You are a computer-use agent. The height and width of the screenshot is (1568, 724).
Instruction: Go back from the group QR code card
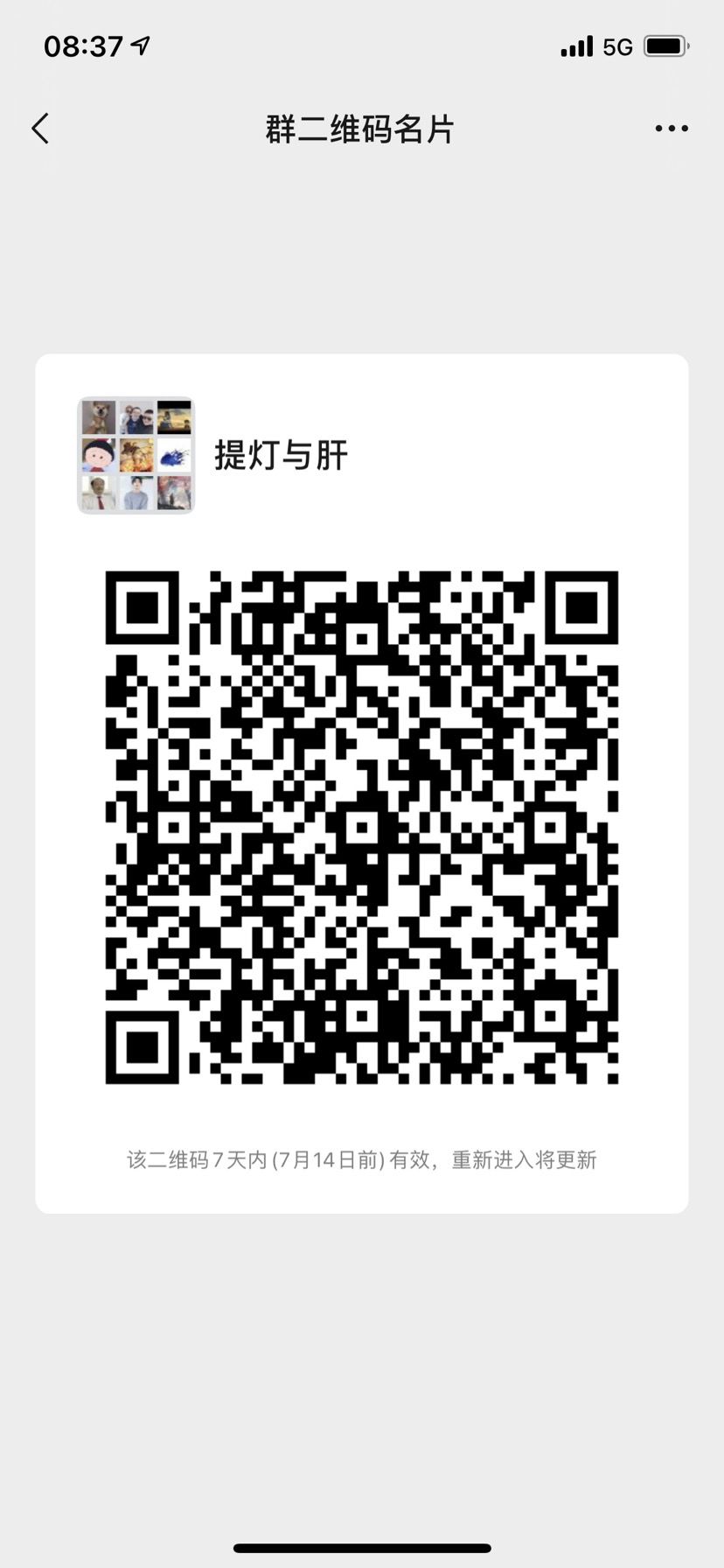(x=40, y=129)
